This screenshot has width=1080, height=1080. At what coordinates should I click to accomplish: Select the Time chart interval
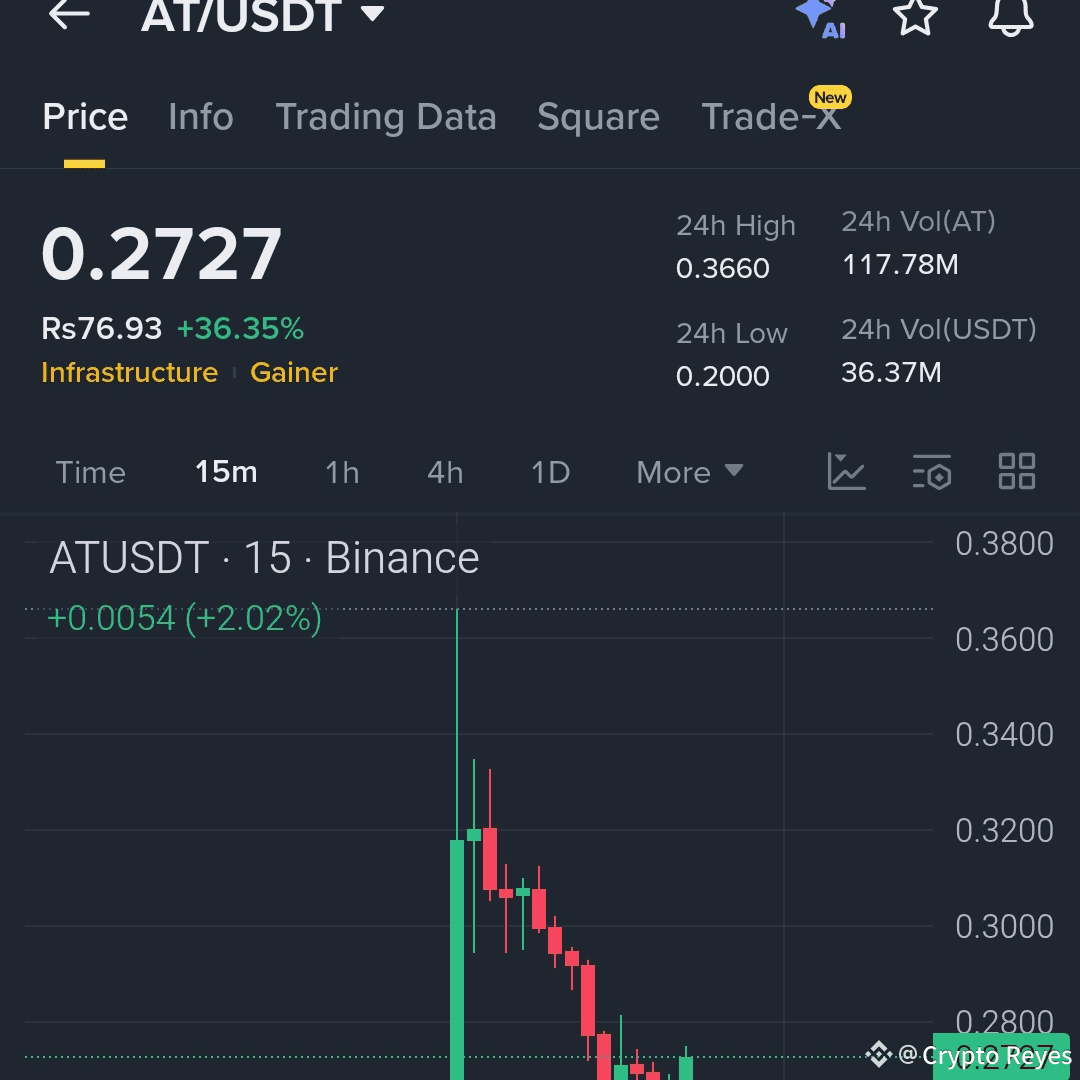[90, 472]
